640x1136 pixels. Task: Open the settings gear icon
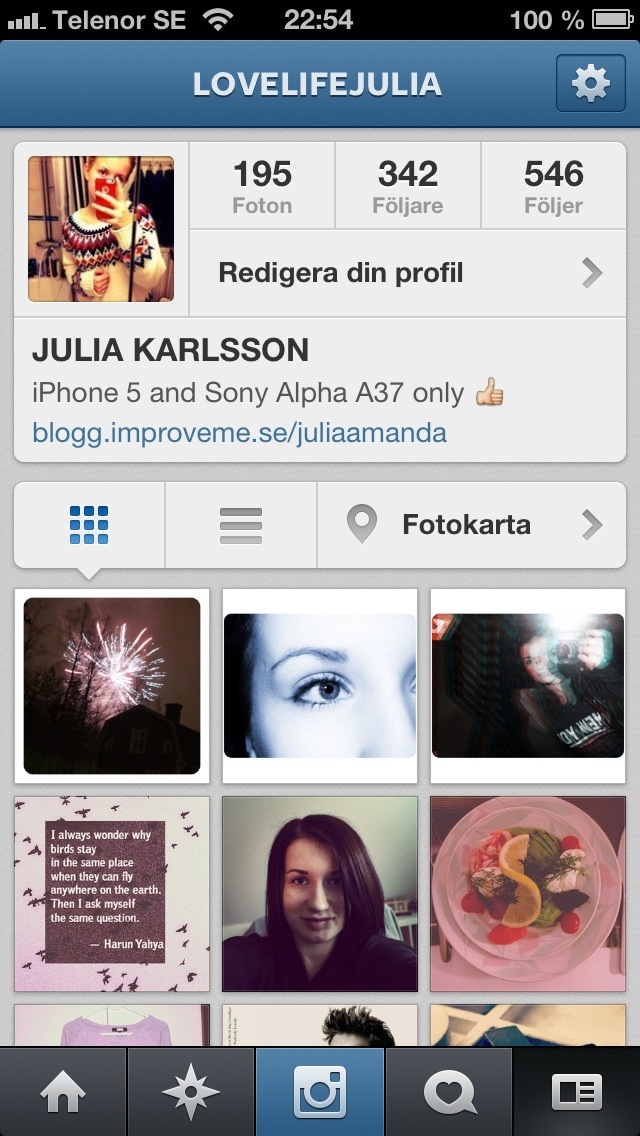click(590, 84)
